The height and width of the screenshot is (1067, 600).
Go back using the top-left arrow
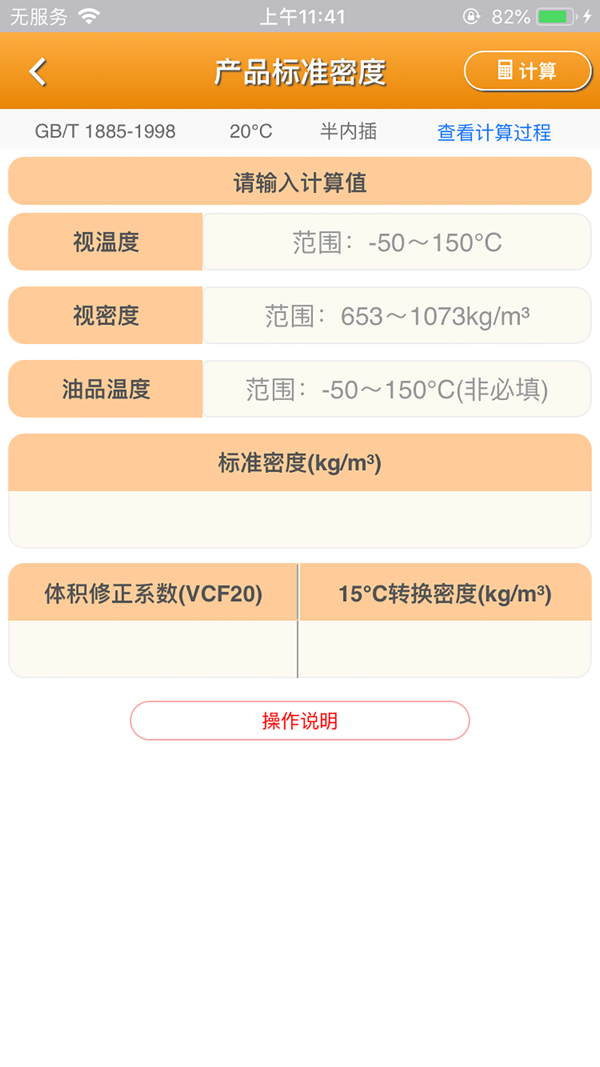pyautogui.click(x=38, y=71)
